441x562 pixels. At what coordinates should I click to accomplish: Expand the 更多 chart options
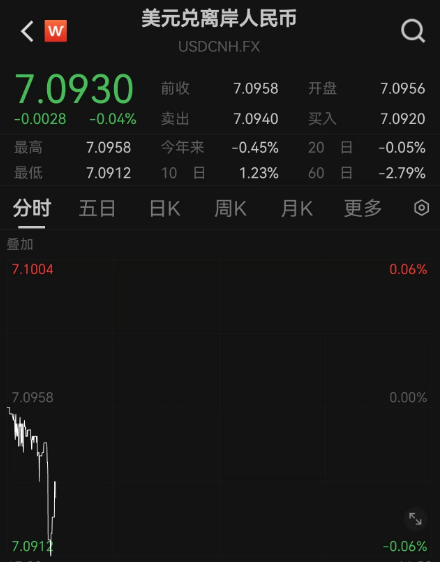pyautogui.click(x=363, y=209)
